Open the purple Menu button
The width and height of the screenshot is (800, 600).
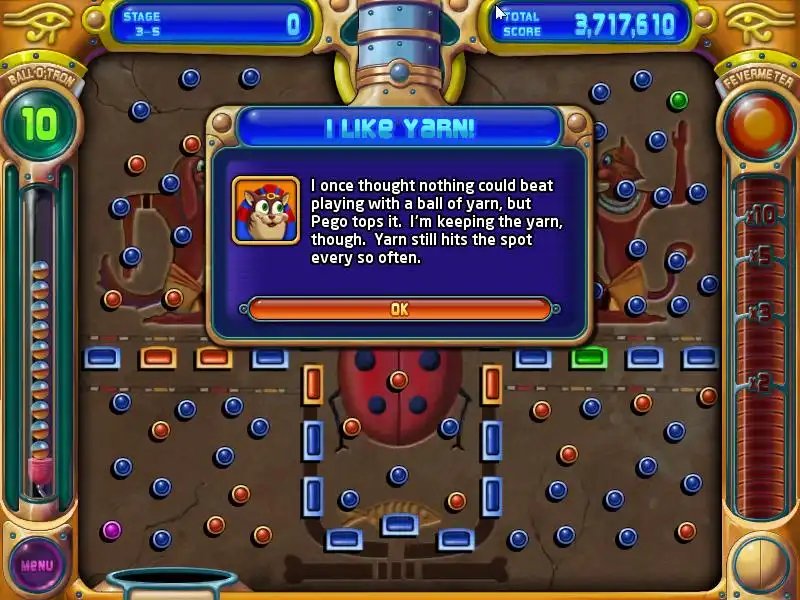click(x=37, y=564)
